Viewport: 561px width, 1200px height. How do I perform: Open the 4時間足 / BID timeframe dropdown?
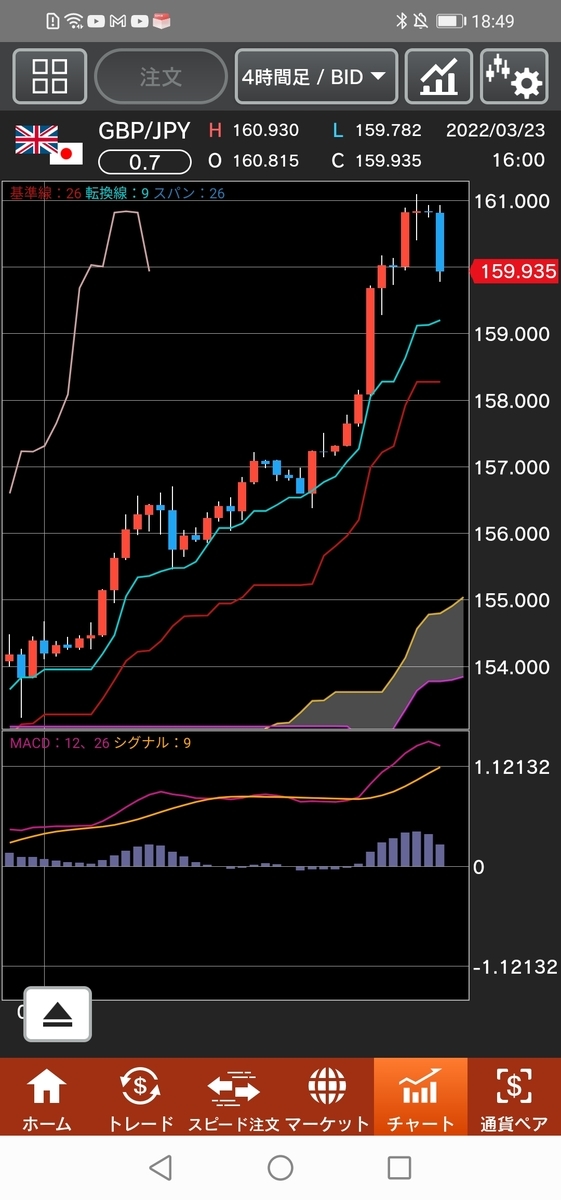pos(316,77)
